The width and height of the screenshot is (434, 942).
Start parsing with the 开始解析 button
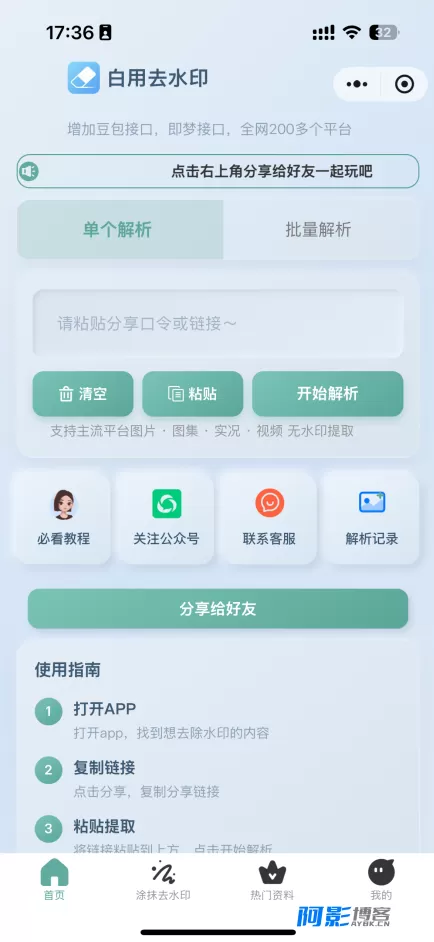point(328,394)
